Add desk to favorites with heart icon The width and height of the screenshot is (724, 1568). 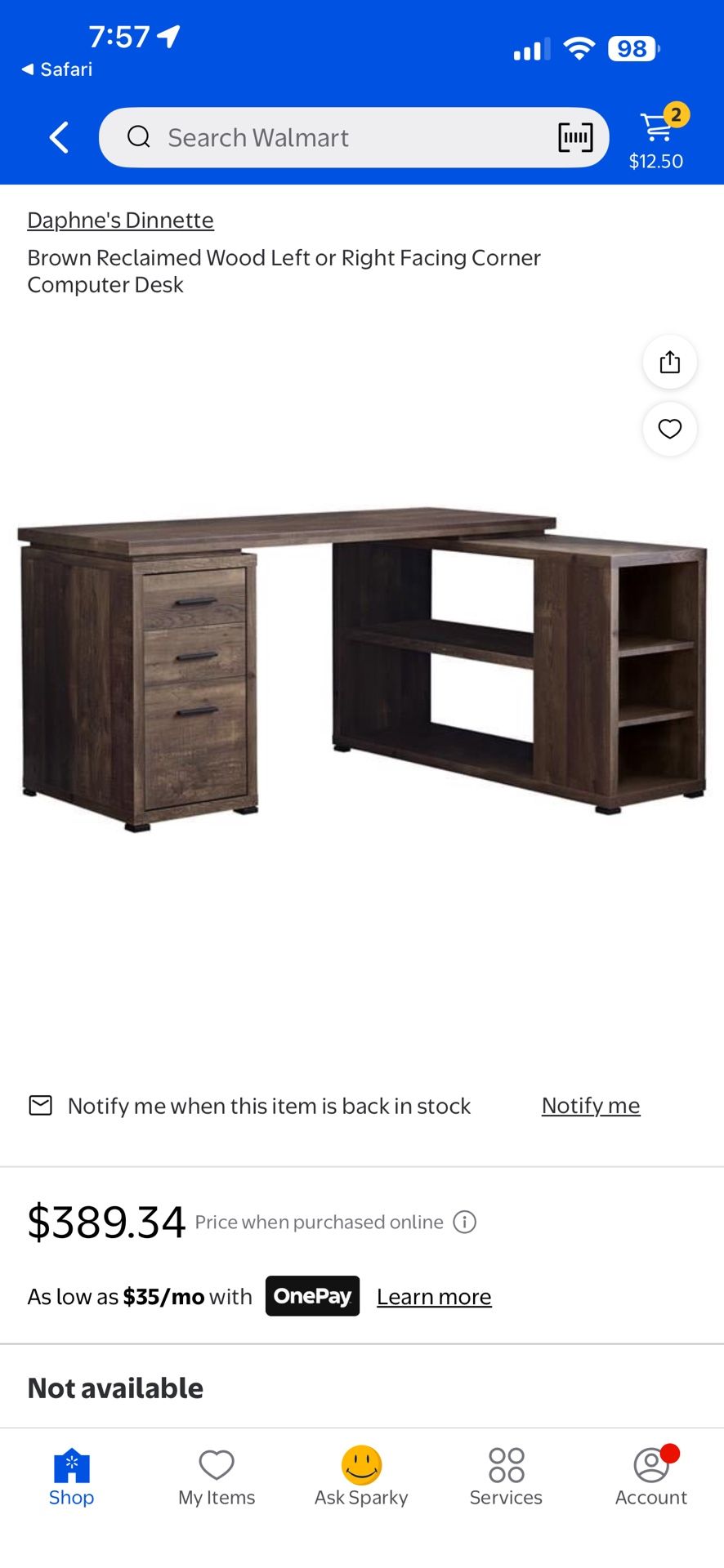point(669,429)
